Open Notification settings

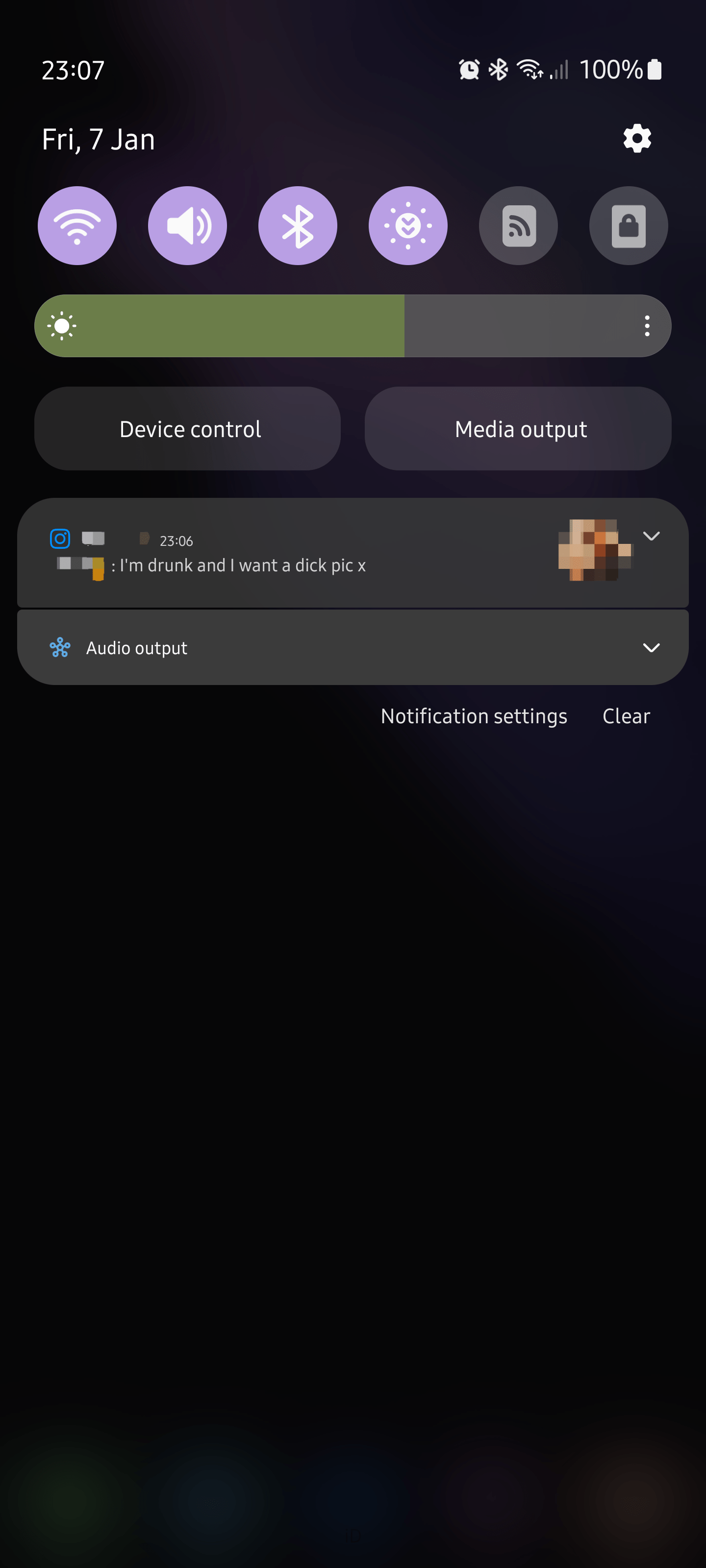pos(474,716)
